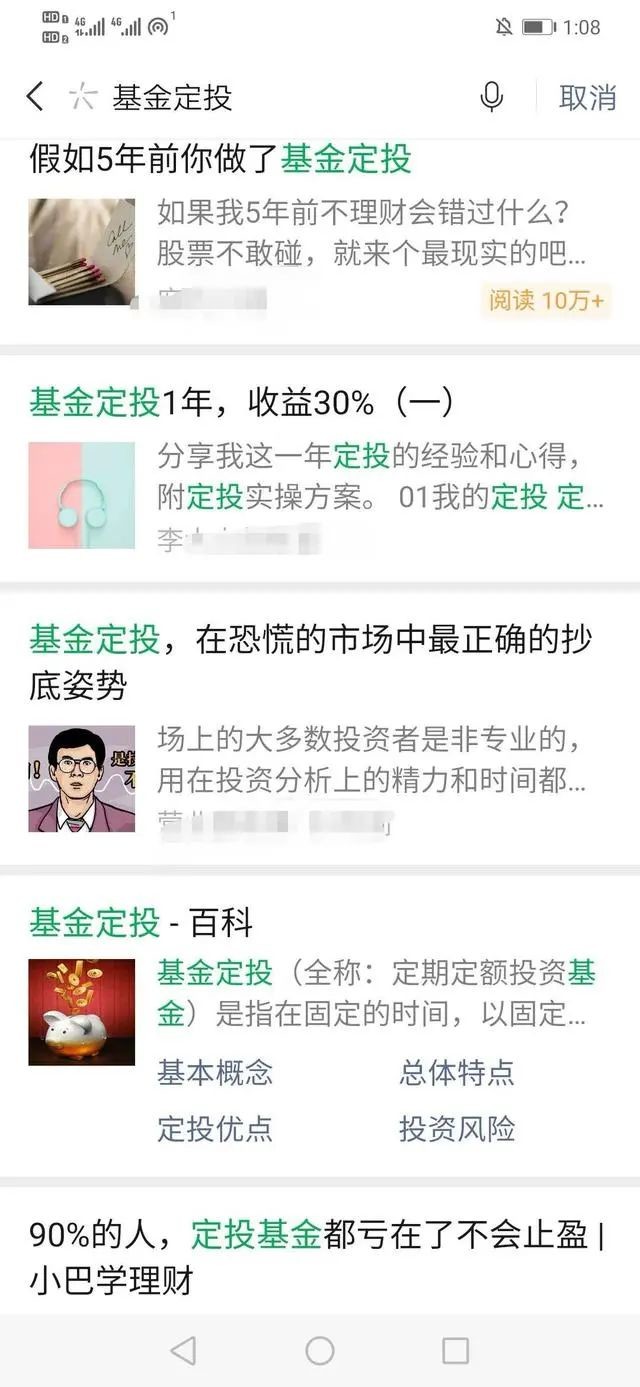640x1387 pixels.
Task: Open the 定投优点 section link
Action: (x=215, y=1129)
